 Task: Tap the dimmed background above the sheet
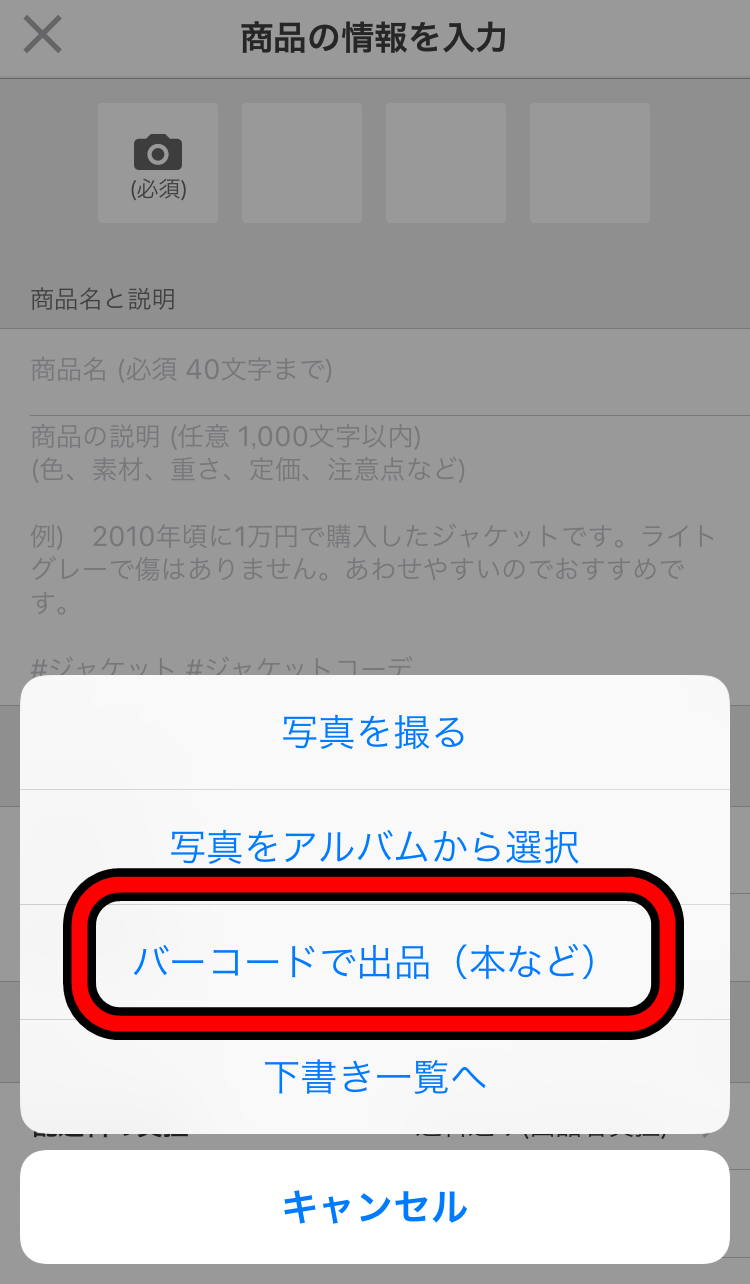coord(375,250)
